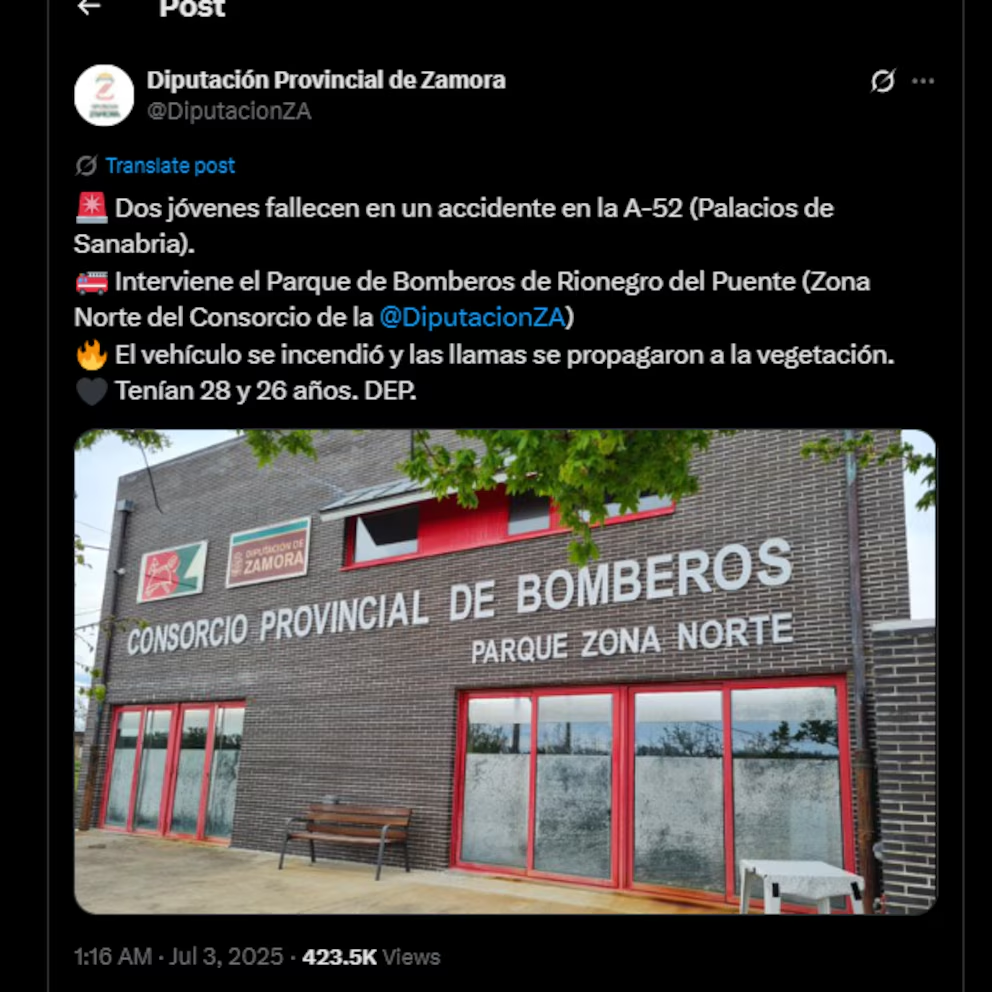Screen dimensions: 992x992
Task: Open the @DiputacionZA mention in the post
Action: pos(472,317)
